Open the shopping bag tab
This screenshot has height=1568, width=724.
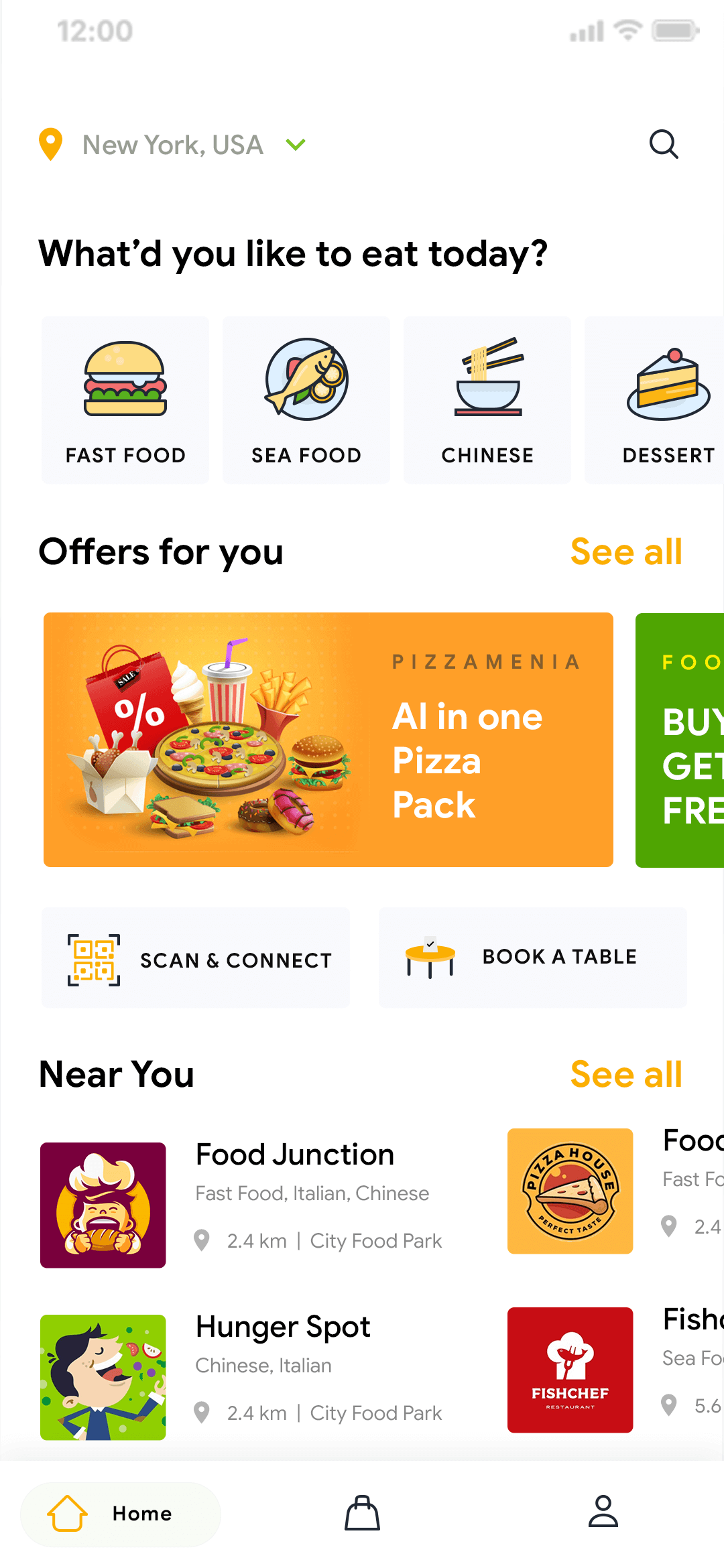(x=362, y=1514)
